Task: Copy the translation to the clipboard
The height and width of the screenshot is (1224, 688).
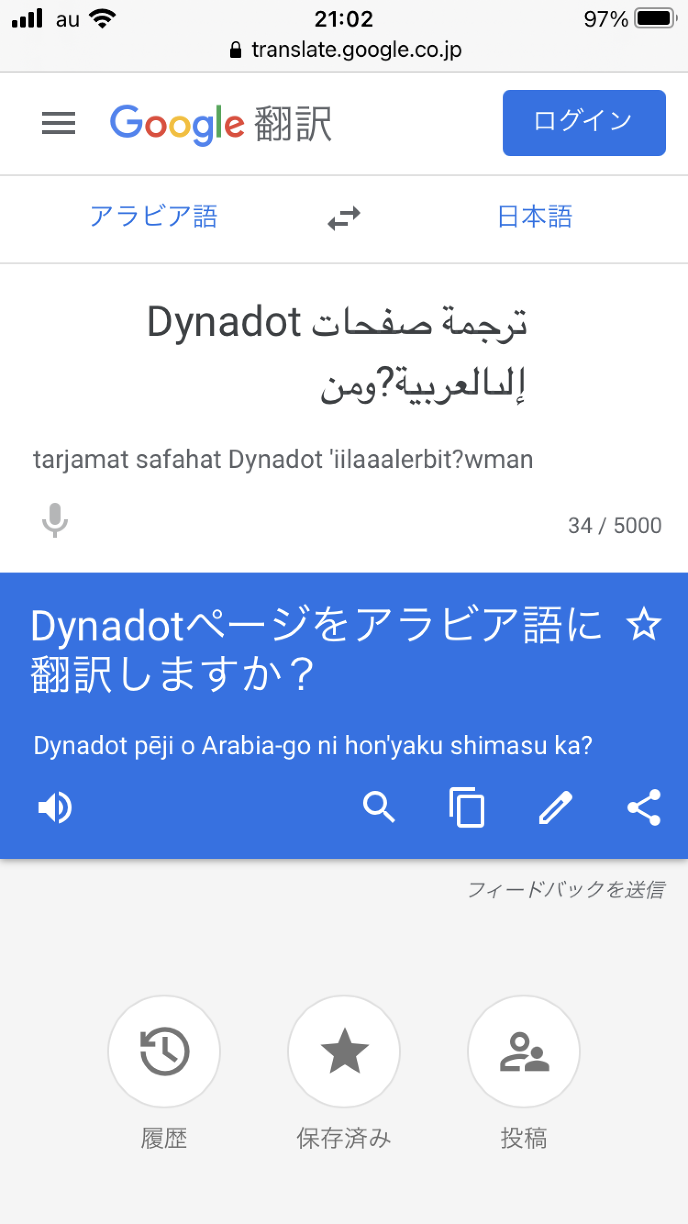Action: (466, 807)
